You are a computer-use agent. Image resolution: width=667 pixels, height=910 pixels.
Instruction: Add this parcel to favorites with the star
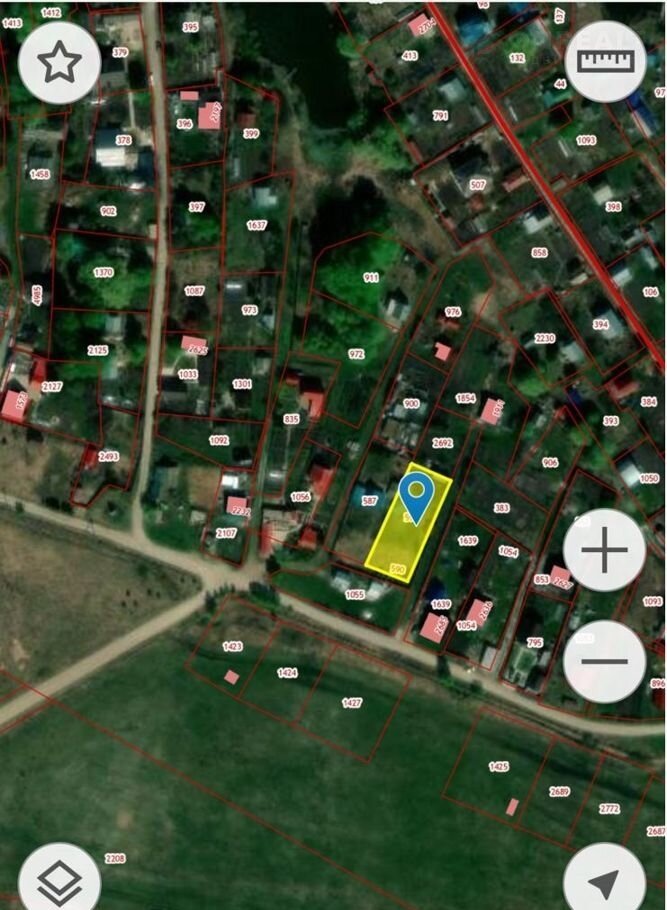coord(59,62)
